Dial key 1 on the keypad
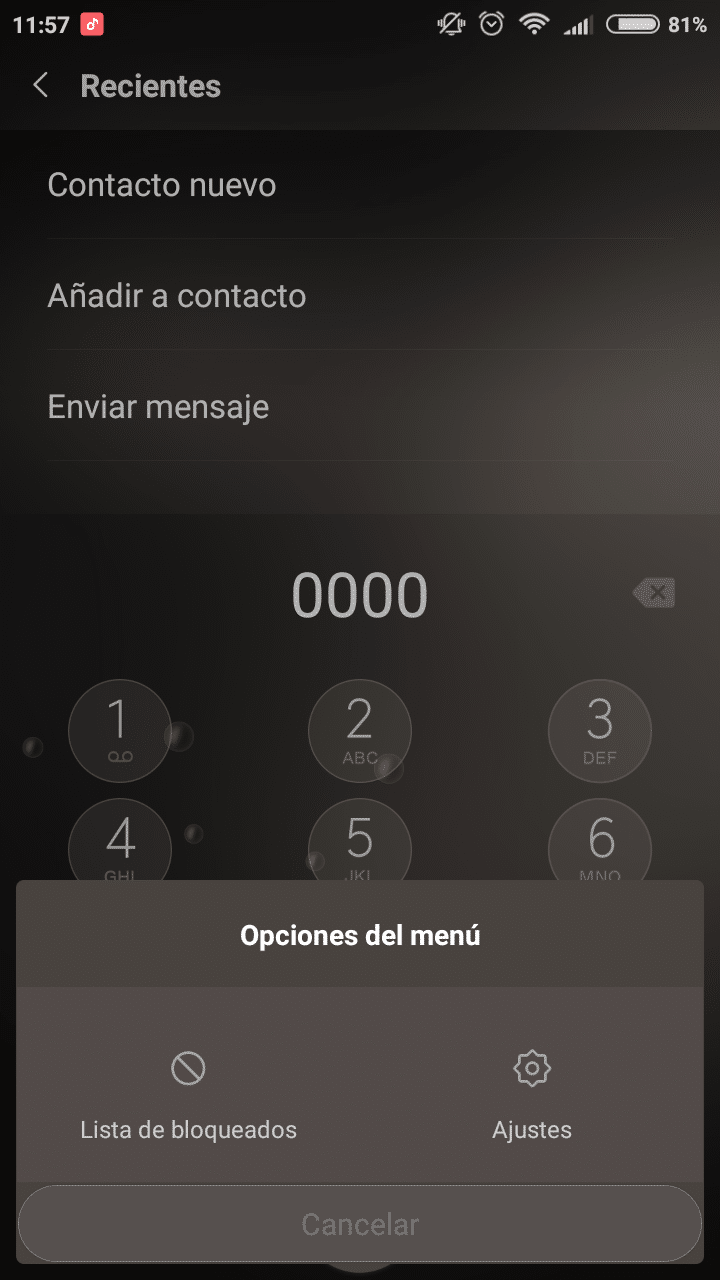720x1280 pixels. click(x=120, y=731)
